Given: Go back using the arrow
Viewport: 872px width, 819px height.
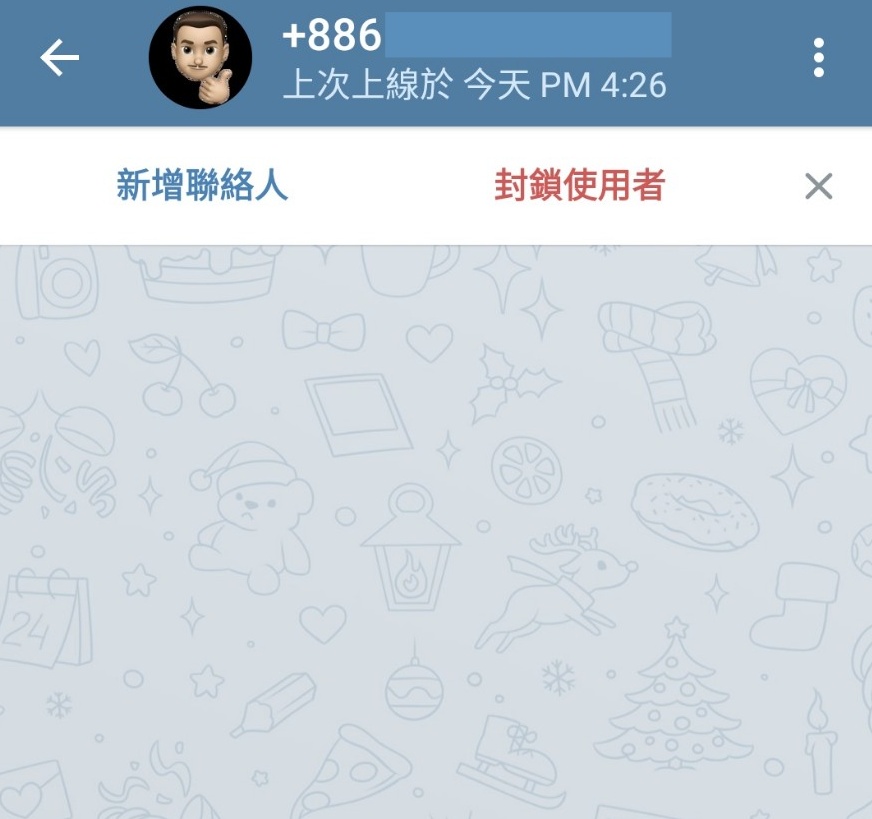Looking at the screenshot, I should 59,59.
